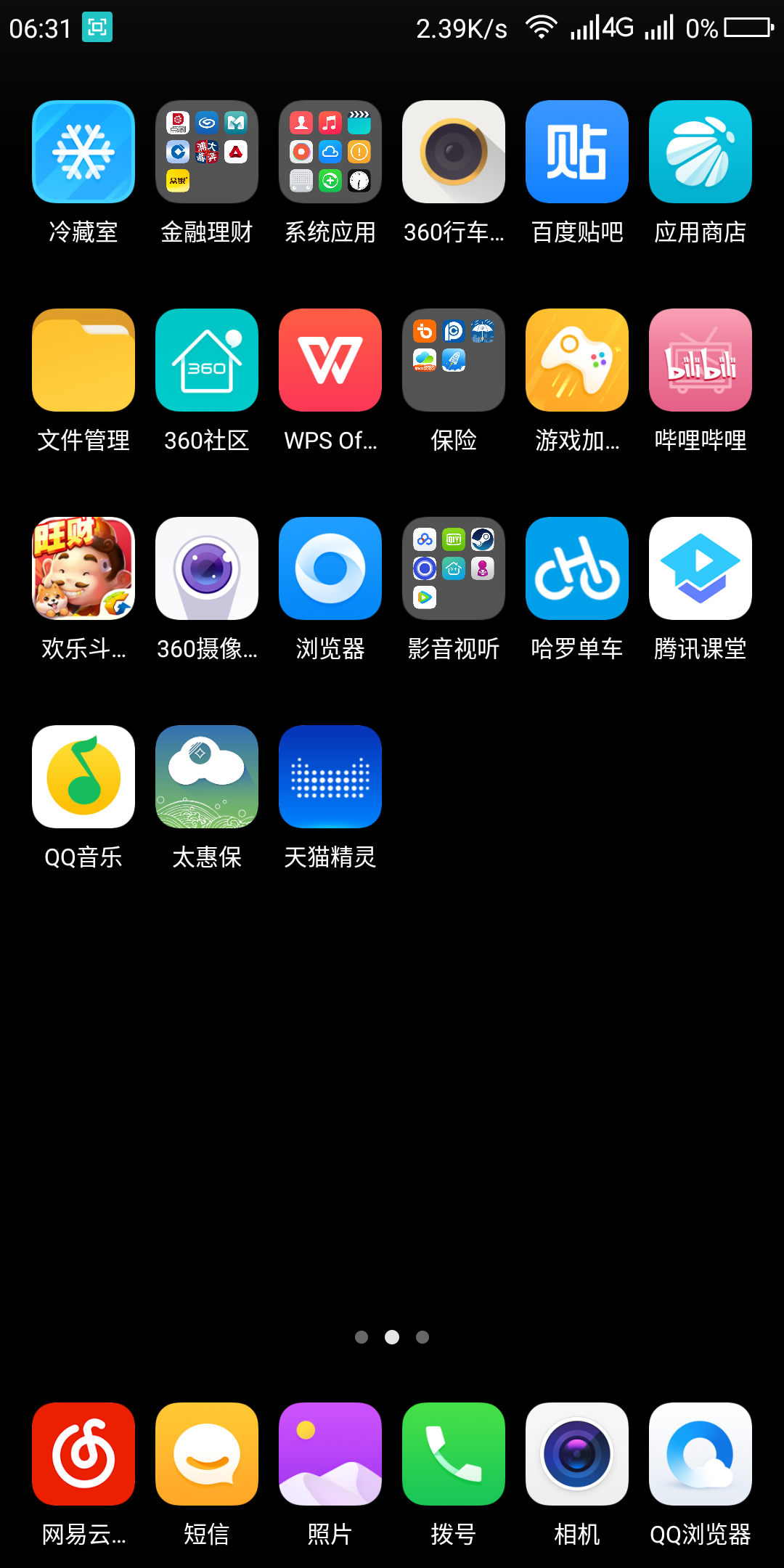784x1568 pixels.
Task: Open the 拨号 phone dialer
Action: [x=454, y=1454]
